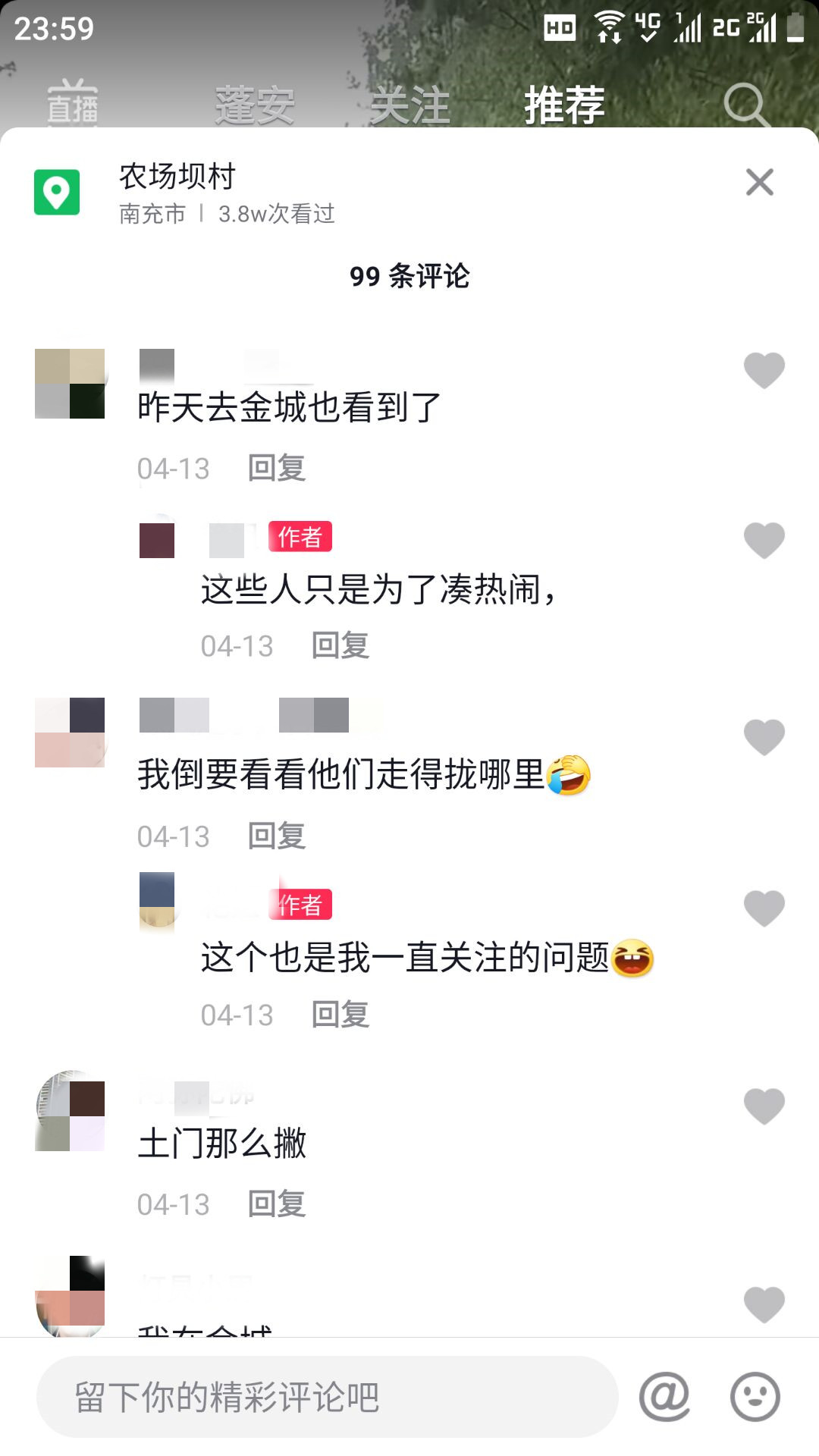Focus the 留下你的精彩评论吧 comment box
The width and height of the screenshot is (819, 1456).
326,1397
